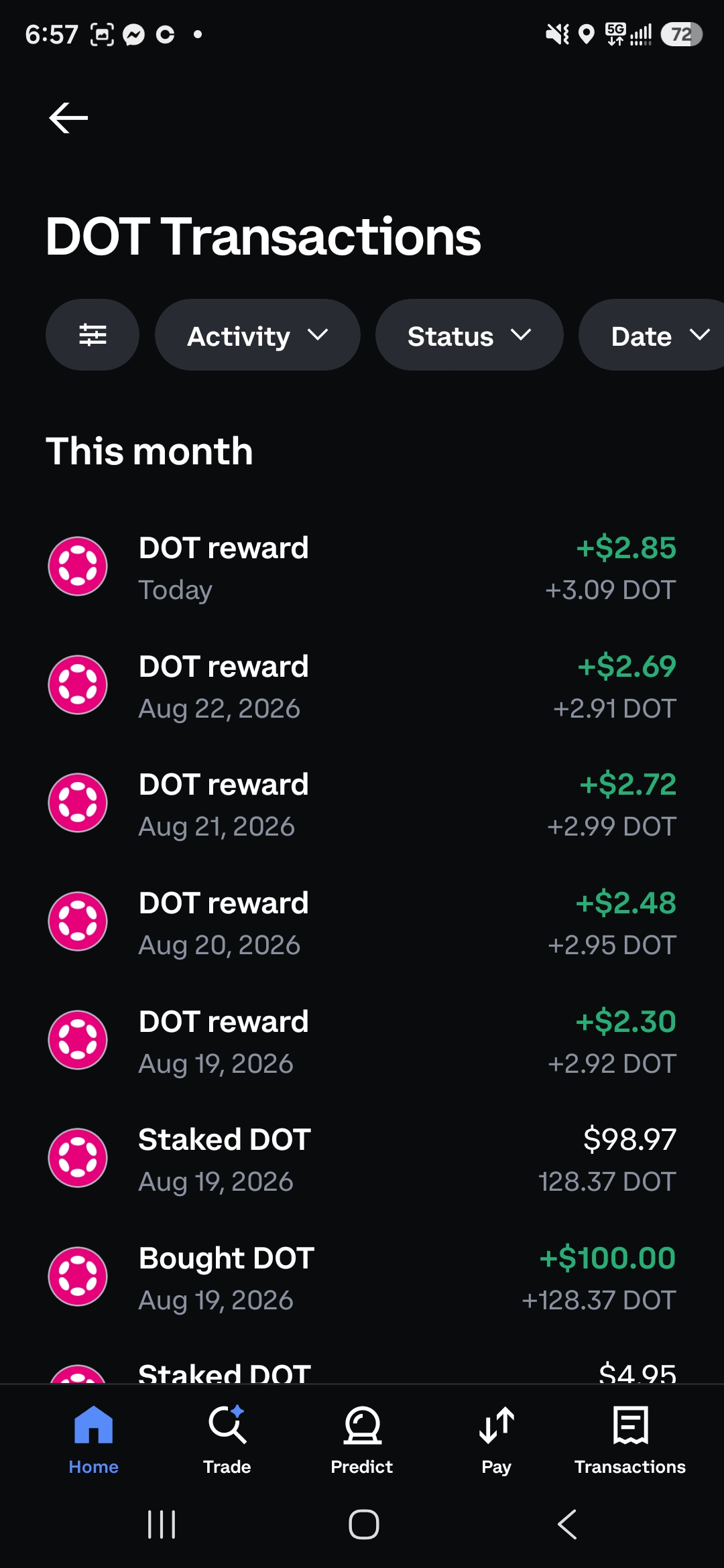Go back using the top arrow
The height and width of the screenshot is (1568, 724).
coord(68,118)
